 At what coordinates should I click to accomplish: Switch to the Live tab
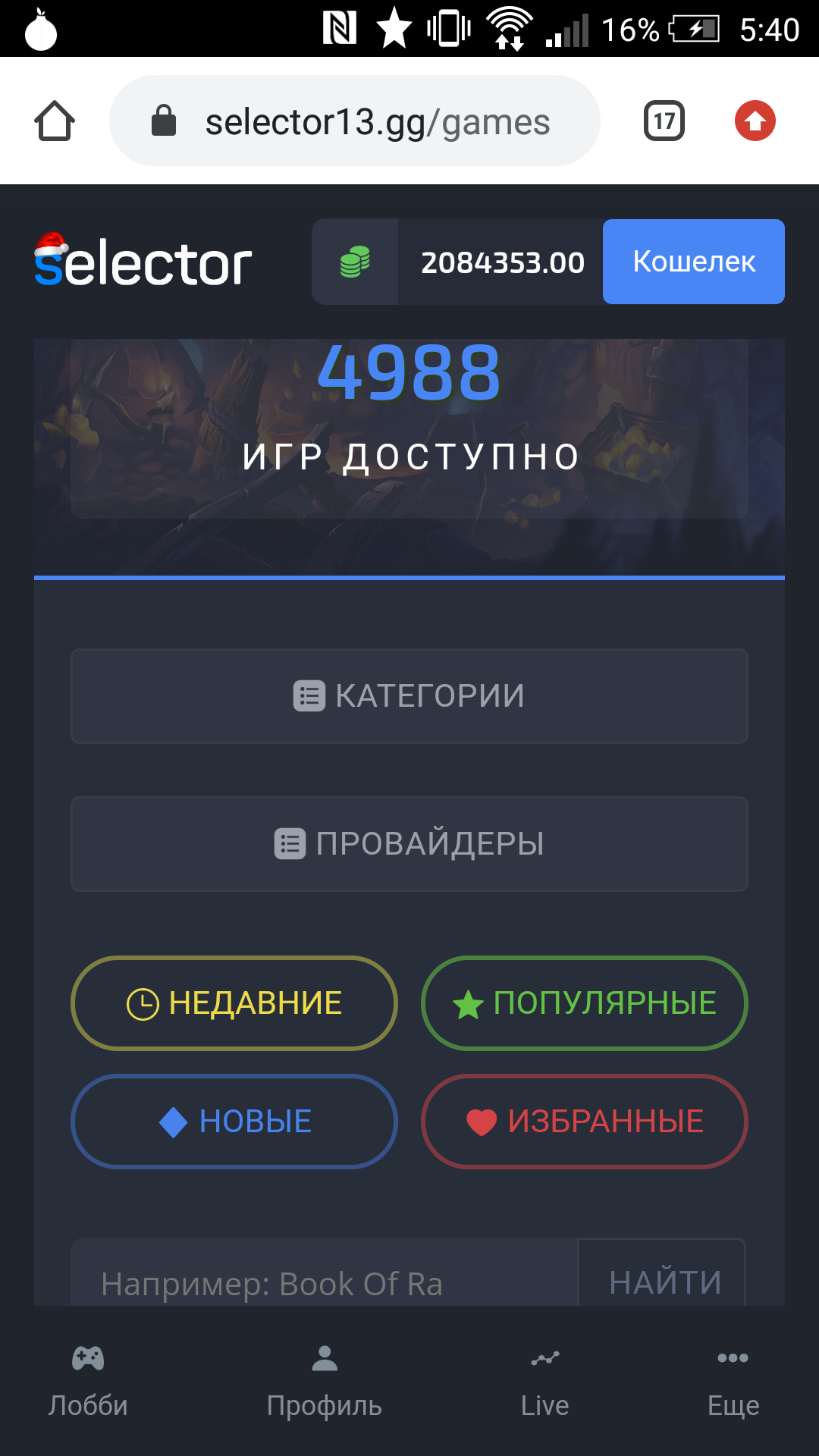point(544,1380)
